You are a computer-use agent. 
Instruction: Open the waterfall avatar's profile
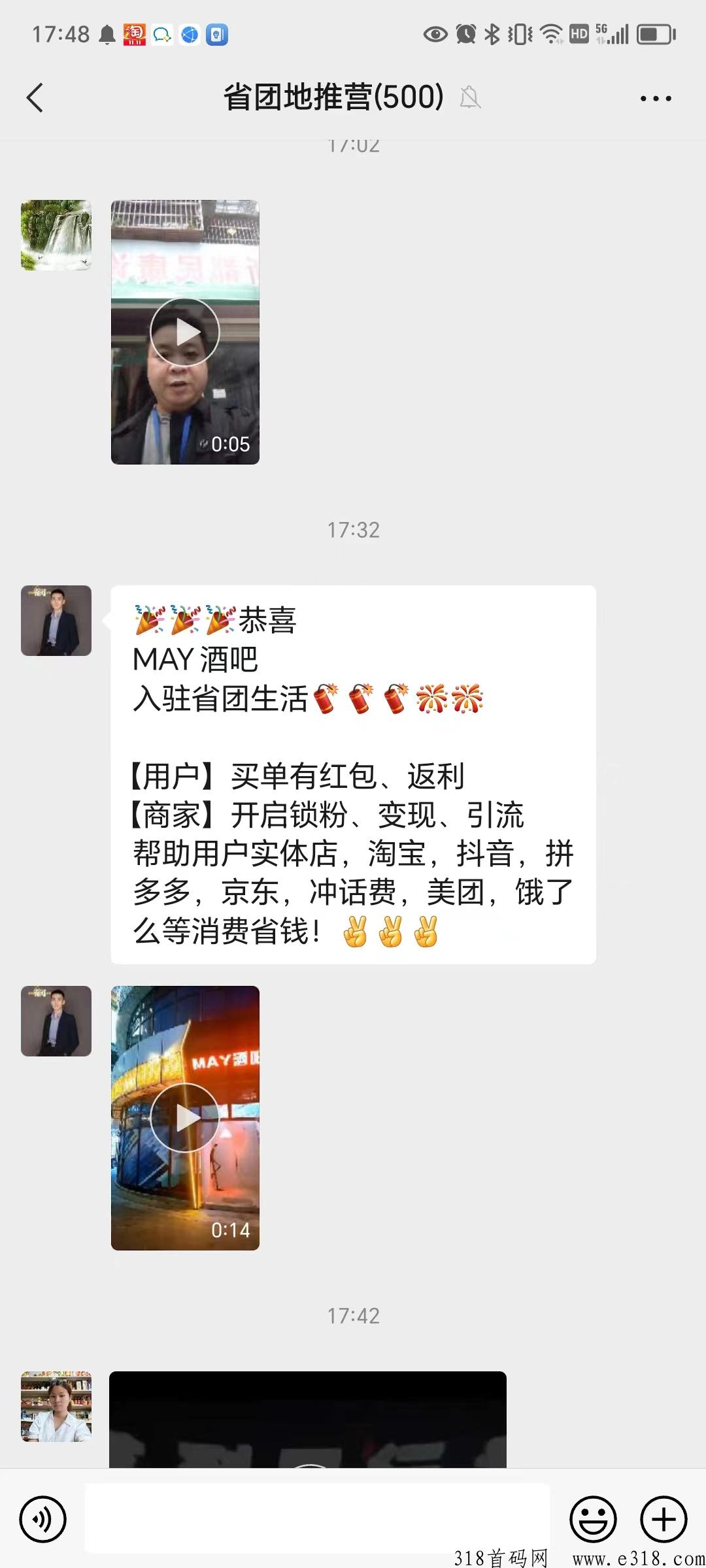pos(56,235)
